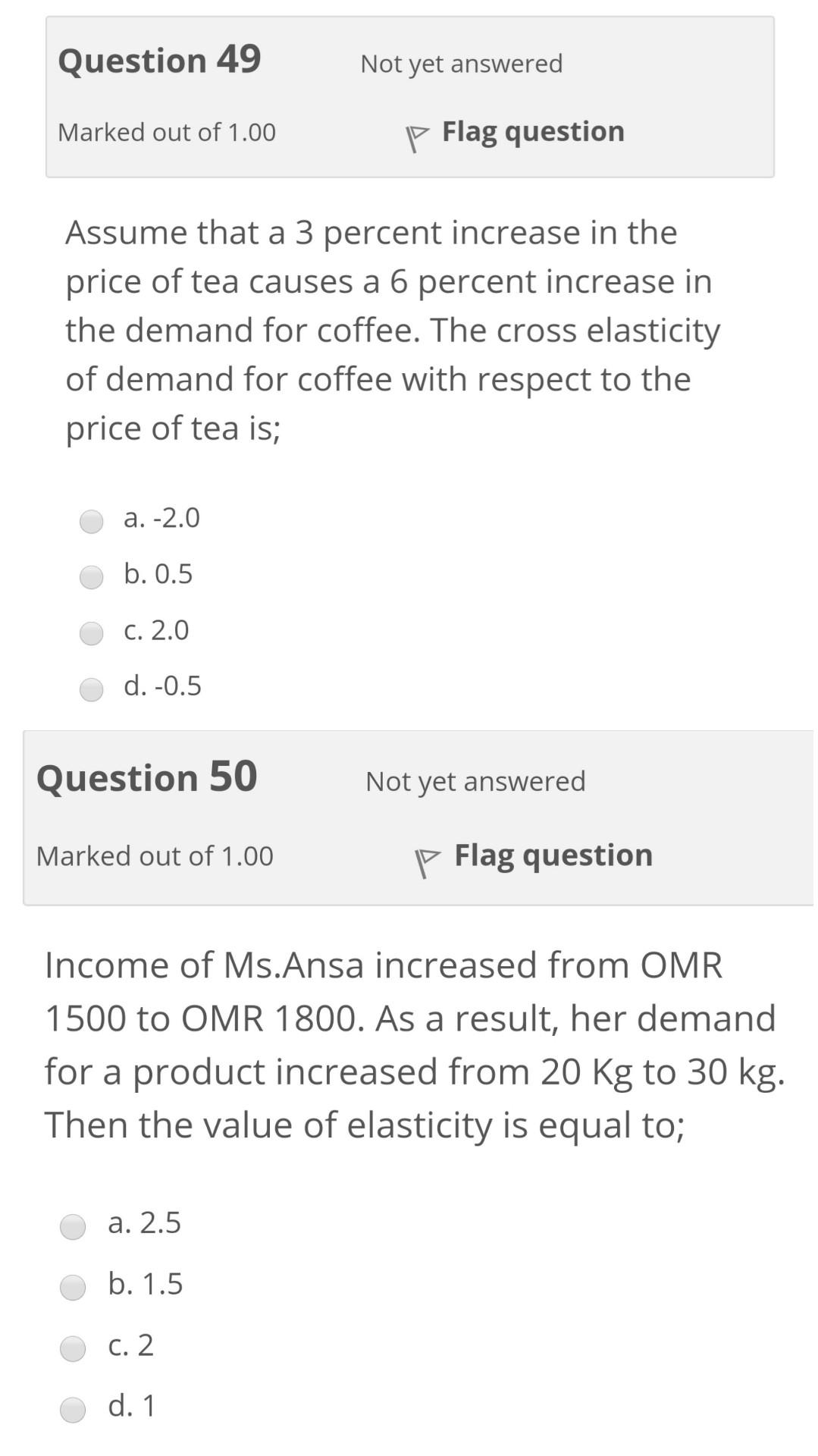The height and width of the screenshot is (1456, 818).
Task: Mark option d. 1 for Question 50
Action: (73, 1409)
